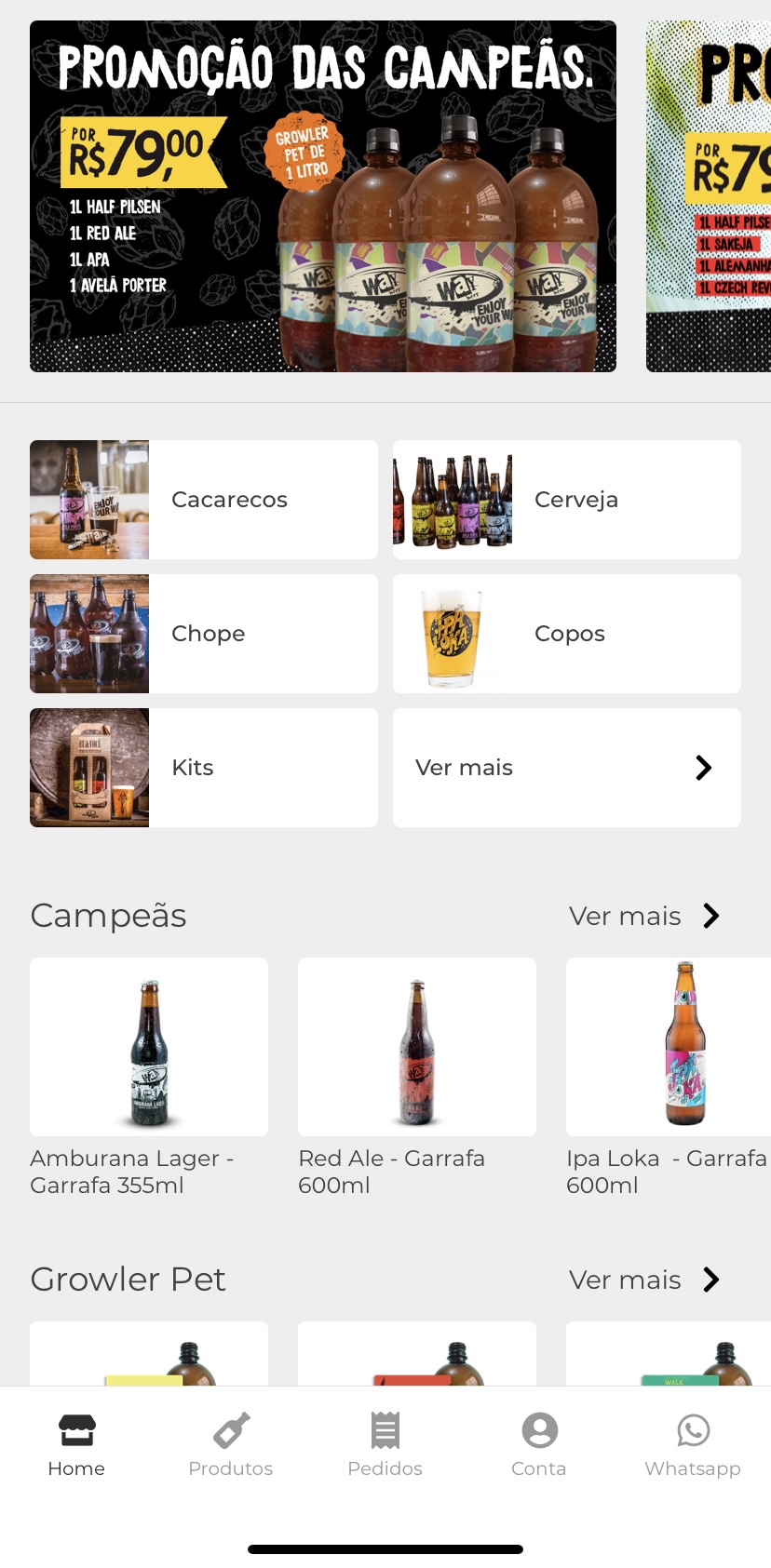
Task: Open the Whatsapp icon in the bottom bar
Action: click(693, 1429)
